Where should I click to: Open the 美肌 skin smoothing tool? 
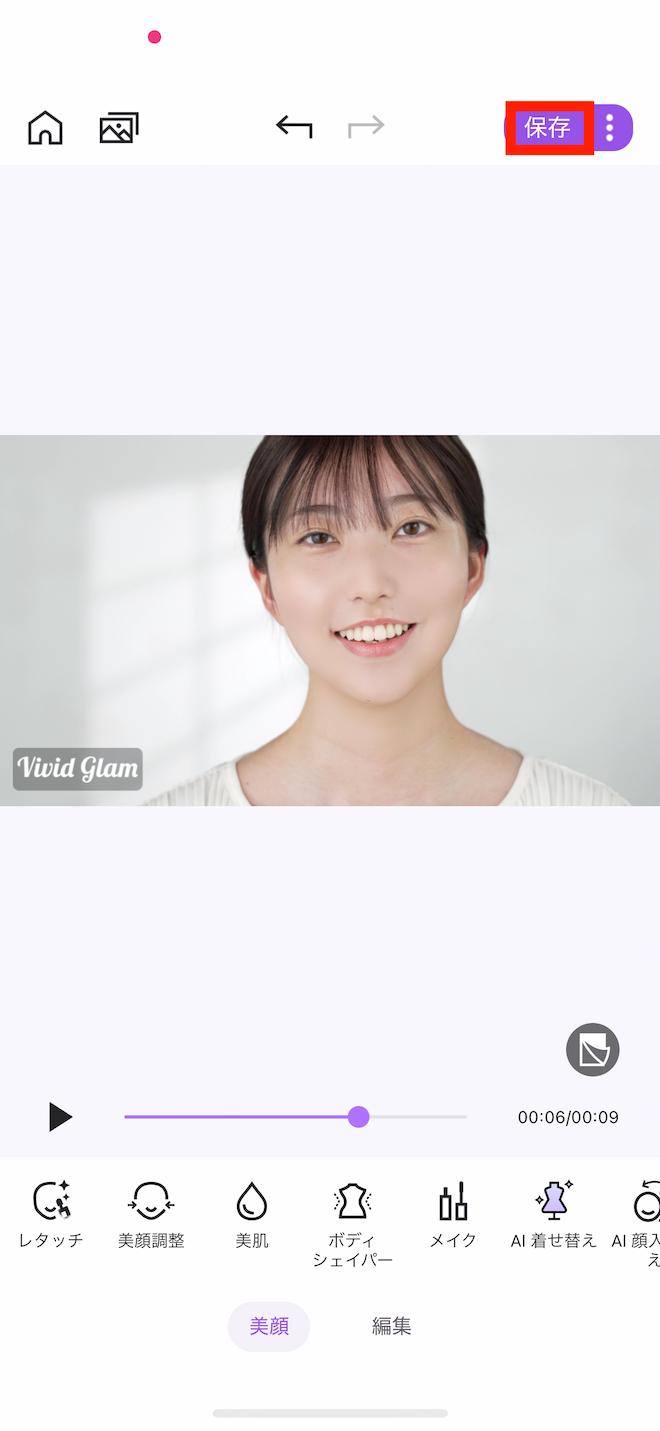(x=252, y=1214)
